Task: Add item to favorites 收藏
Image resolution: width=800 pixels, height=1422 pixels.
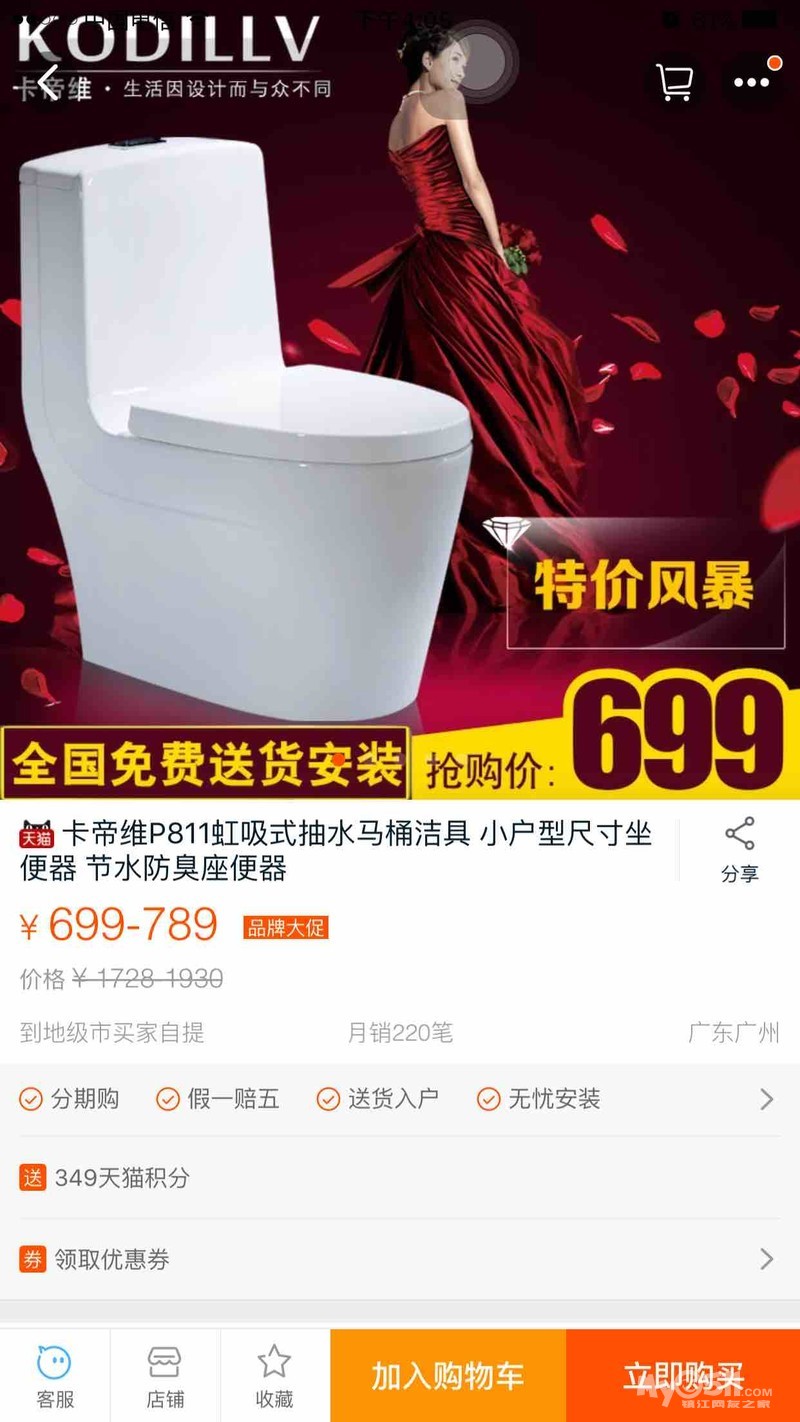Action: (x=274, y=1376)
